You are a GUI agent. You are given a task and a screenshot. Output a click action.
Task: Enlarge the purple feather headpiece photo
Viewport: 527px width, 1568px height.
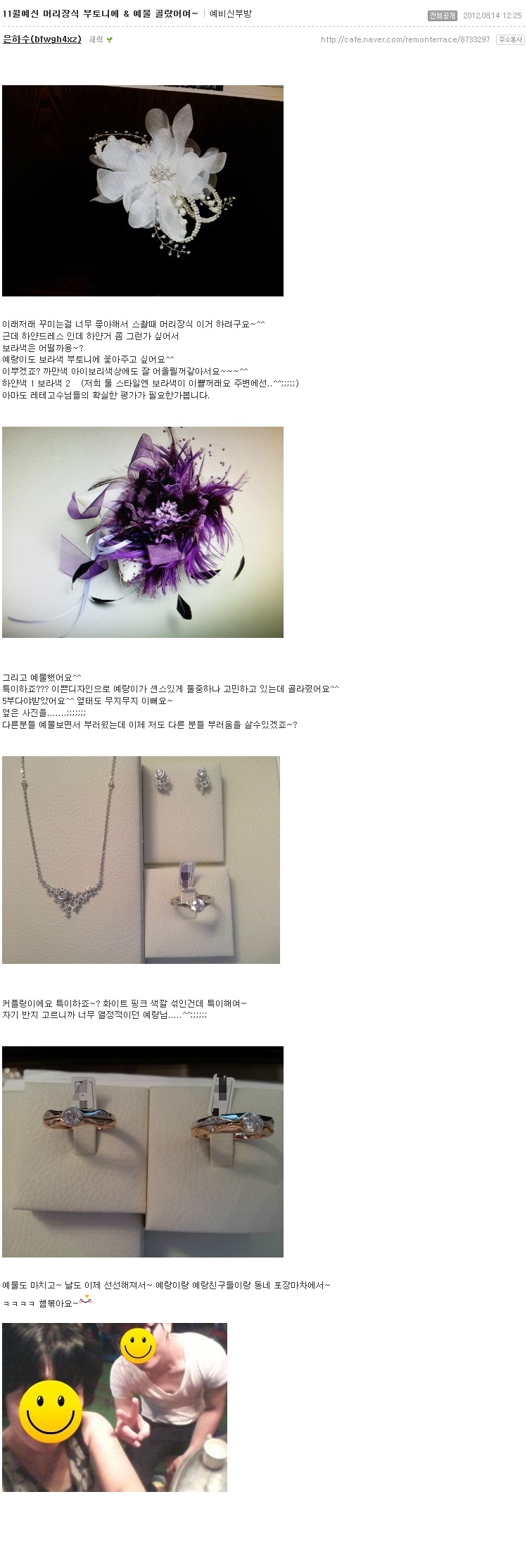point(143,532)
